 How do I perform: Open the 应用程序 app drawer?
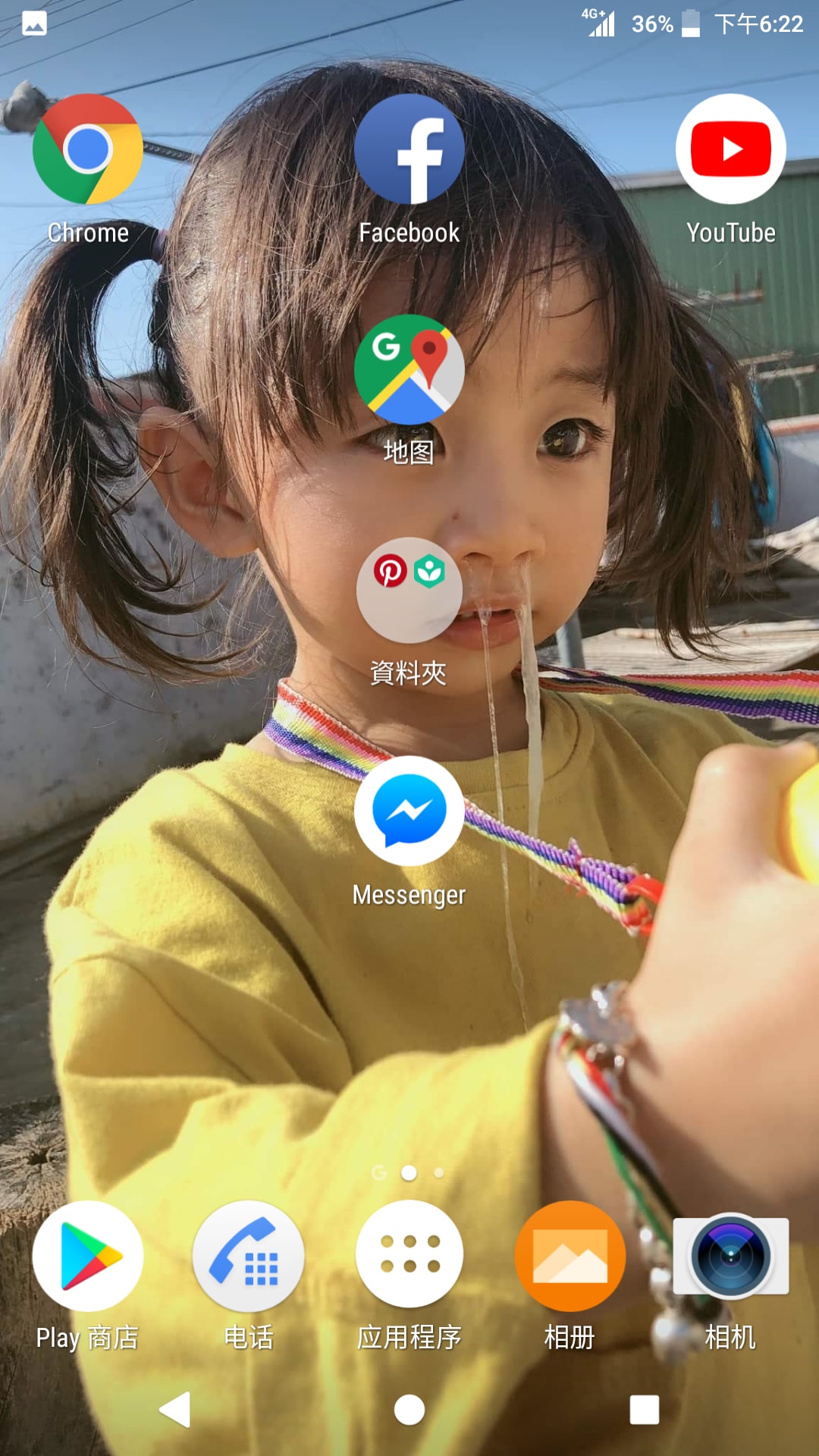[409, 1257]
